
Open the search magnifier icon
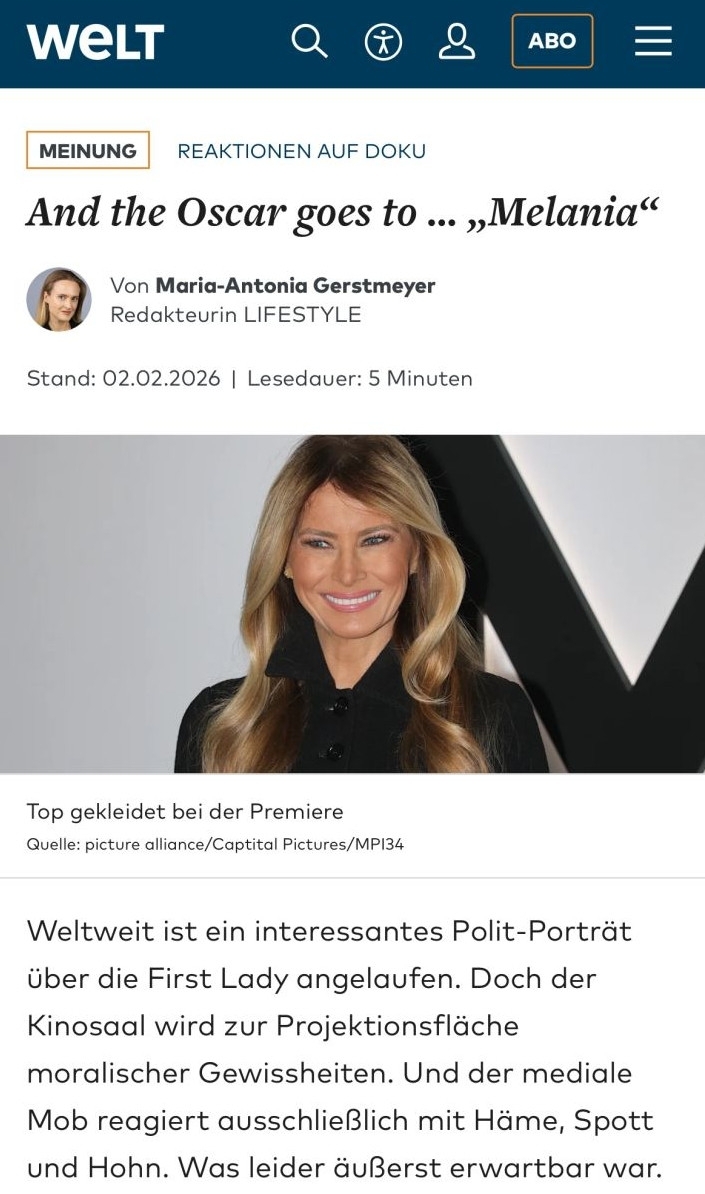(x=309, y=42)
